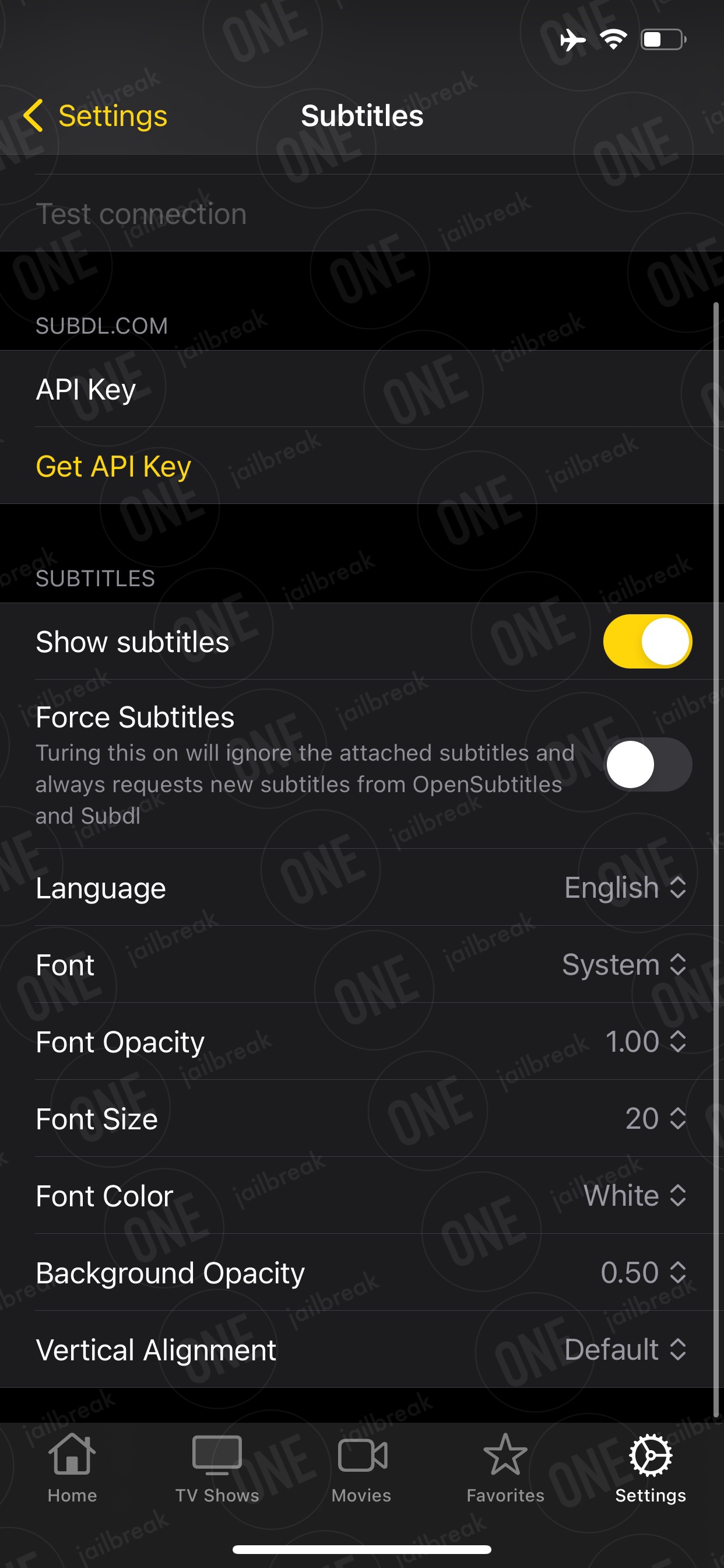Change the subtitle Language from English
724x1568 pixels.
tap(625, 887)
